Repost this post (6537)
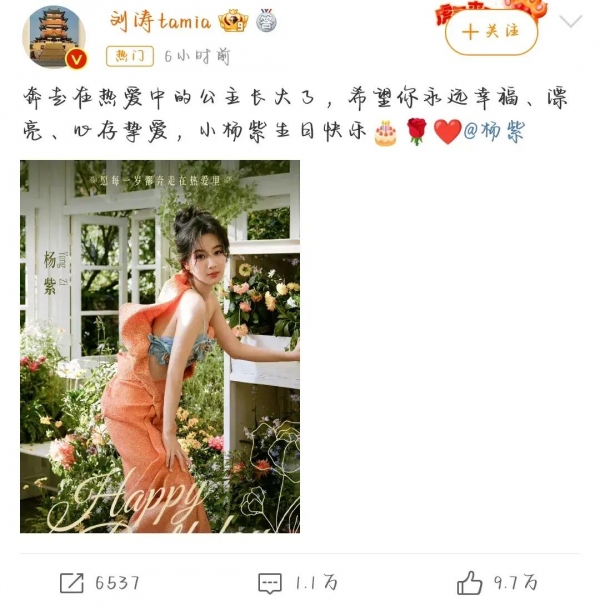 click(98, 582)
